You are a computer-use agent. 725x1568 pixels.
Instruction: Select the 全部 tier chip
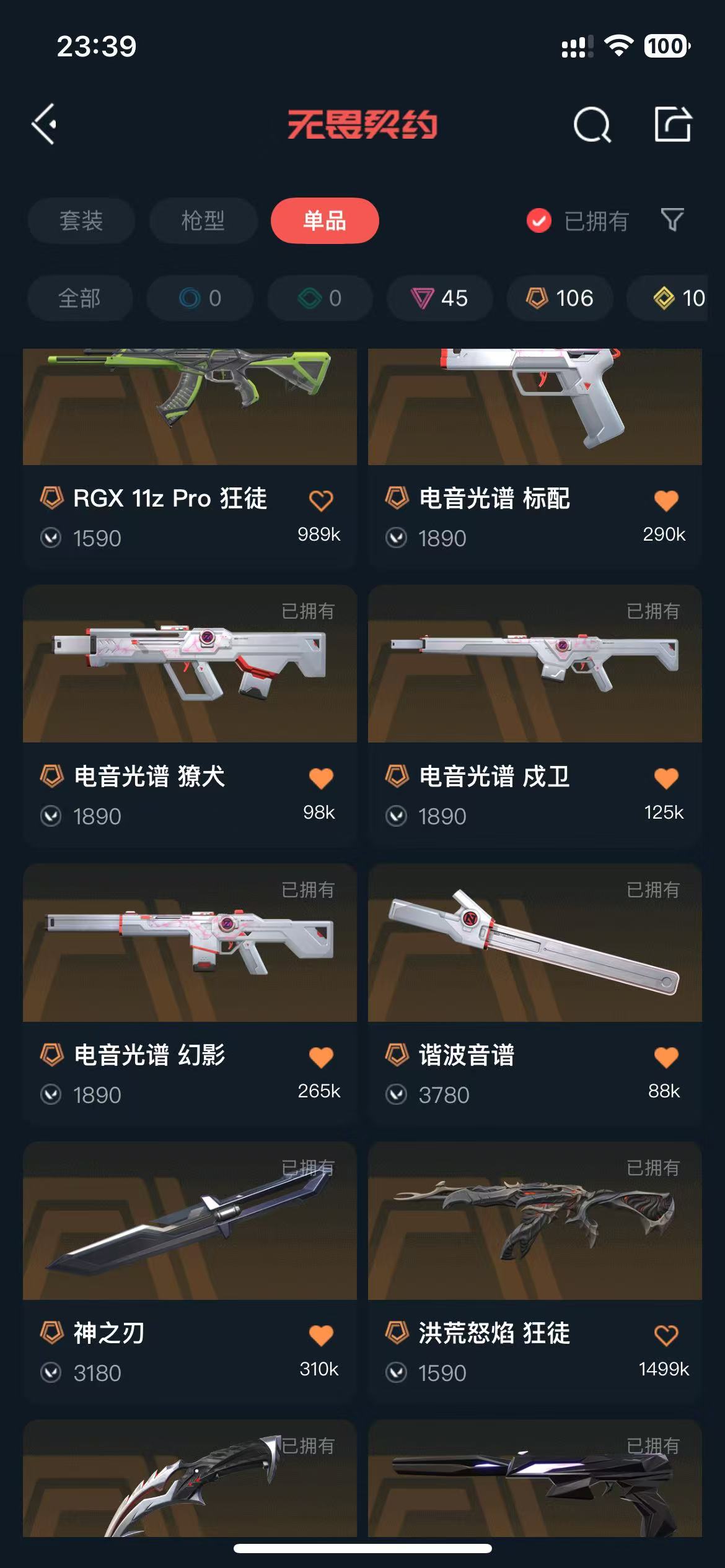tap(79, 298)
